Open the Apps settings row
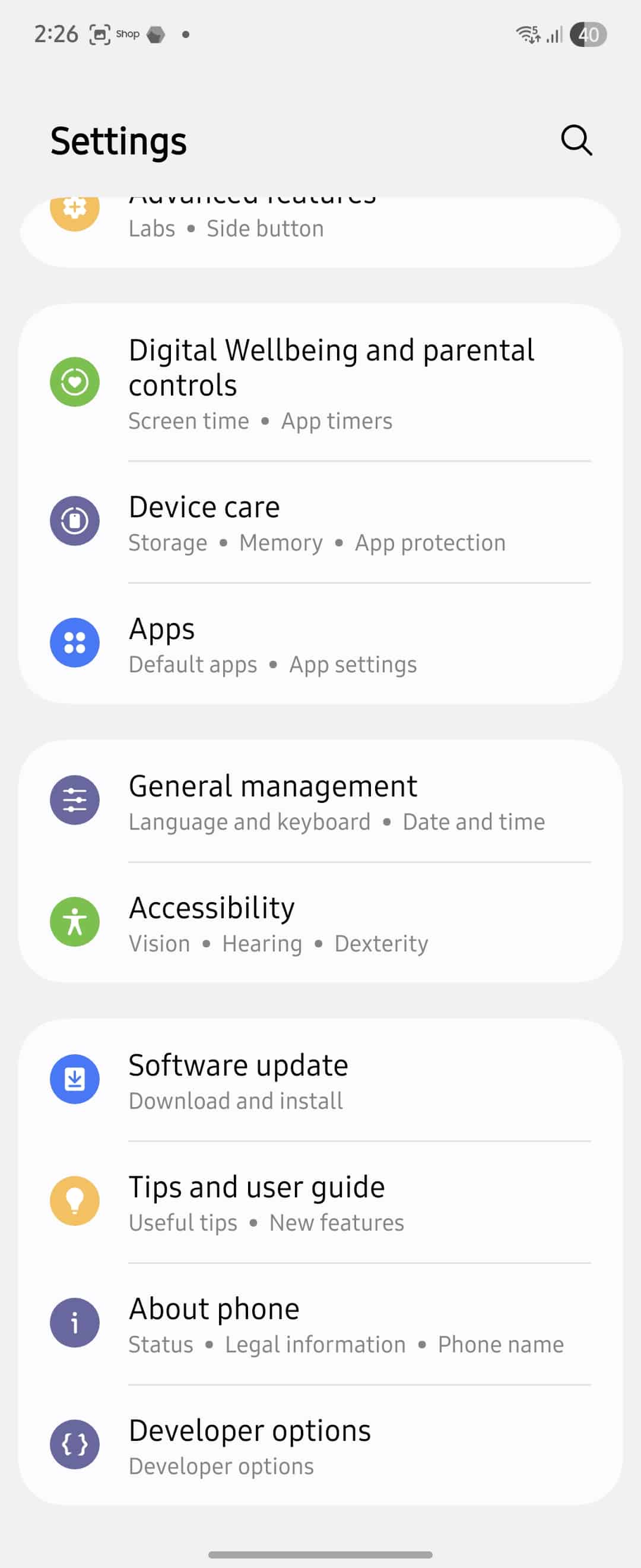Viewport: 641px width, 1568px height. (x=320, y=644)
